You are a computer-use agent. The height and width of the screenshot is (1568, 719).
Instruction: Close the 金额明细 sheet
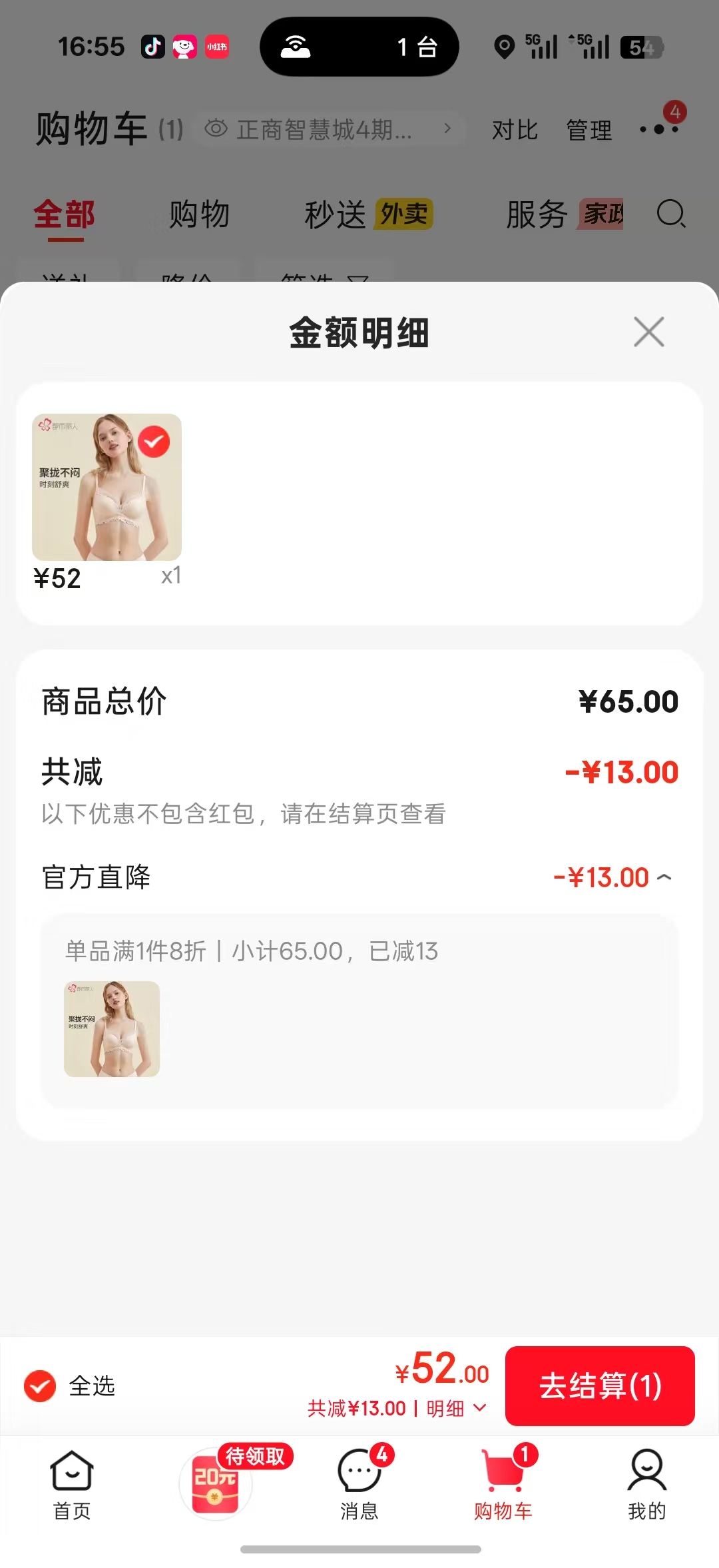(649, 332)
